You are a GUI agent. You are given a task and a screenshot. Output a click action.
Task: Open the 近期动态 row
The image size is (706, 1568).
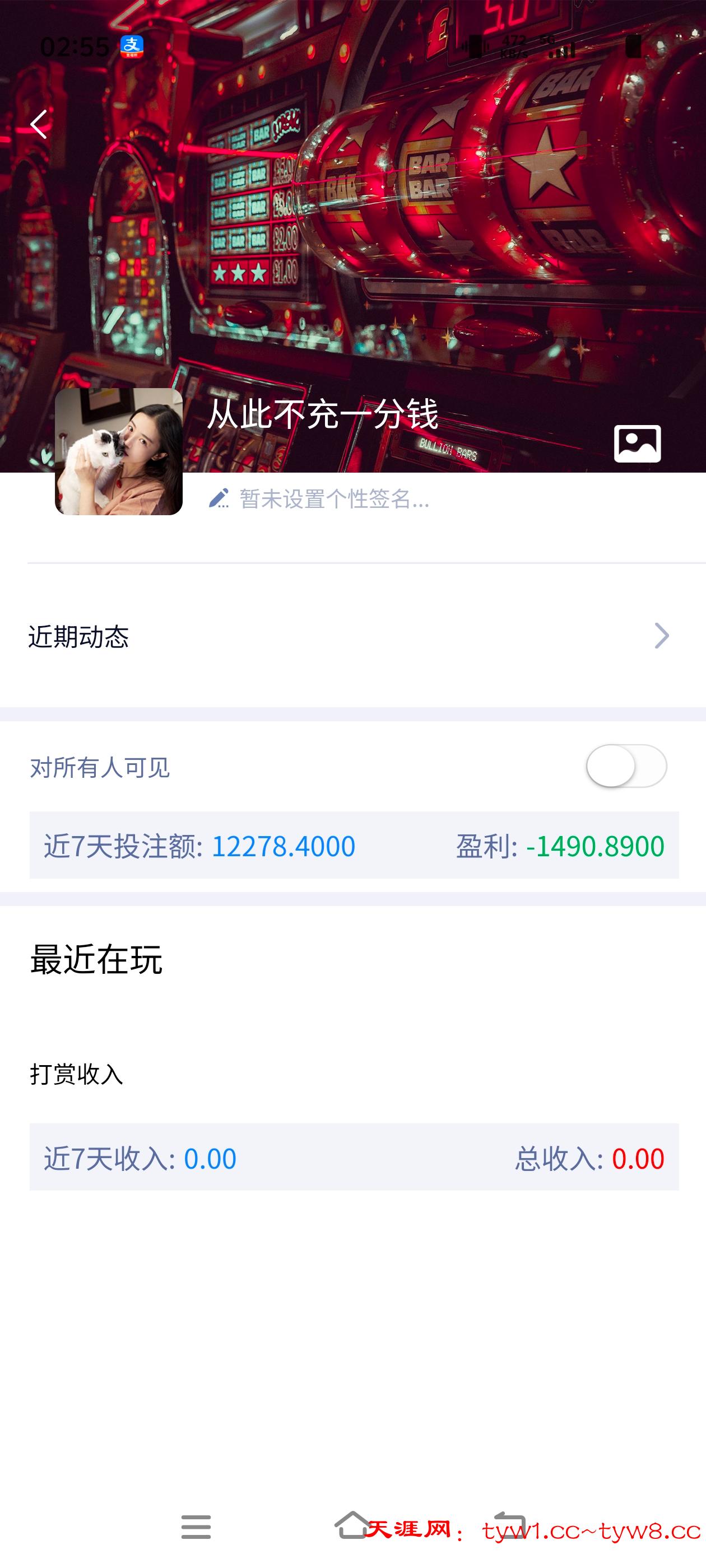click(x=352, y=637)
